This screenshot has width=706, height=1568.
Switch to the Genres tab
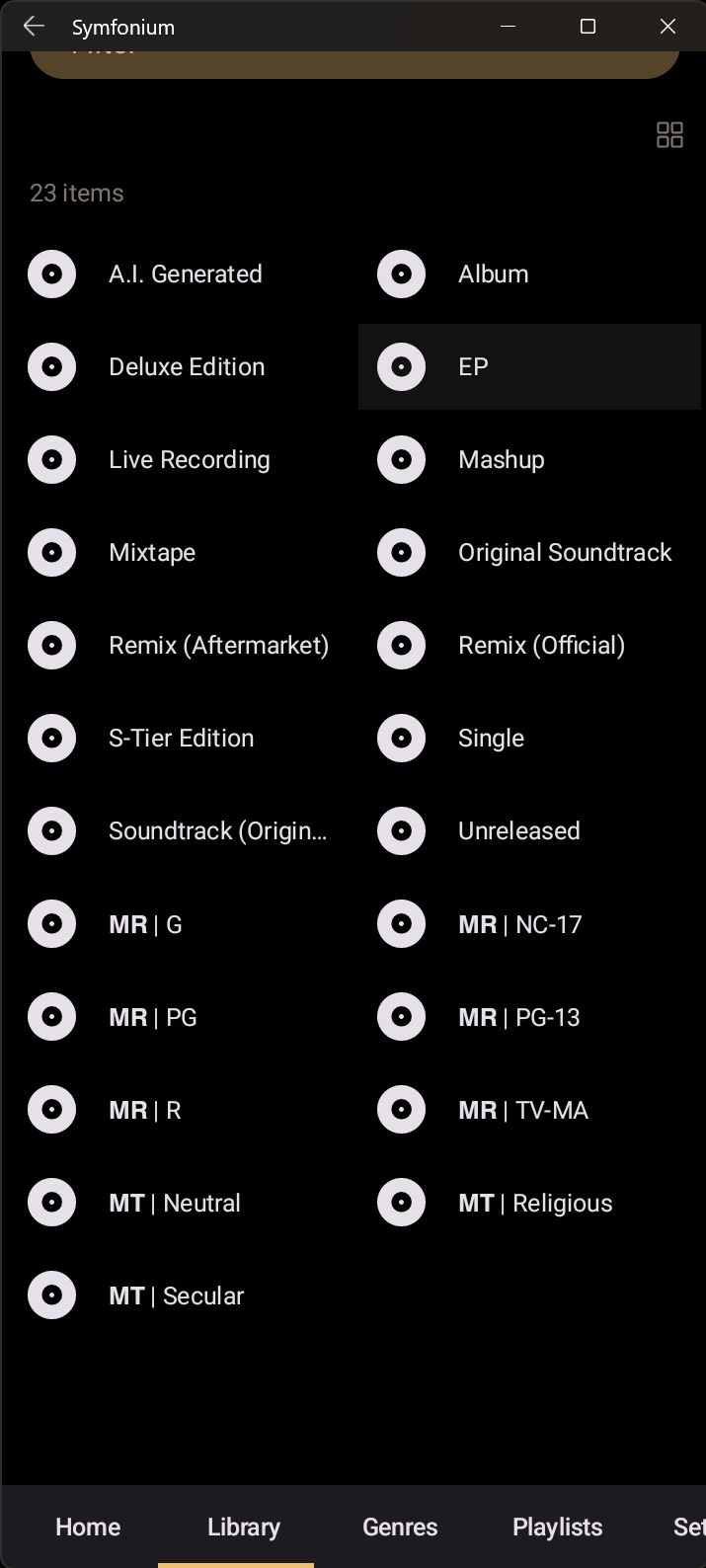[x=400, y=1527]
